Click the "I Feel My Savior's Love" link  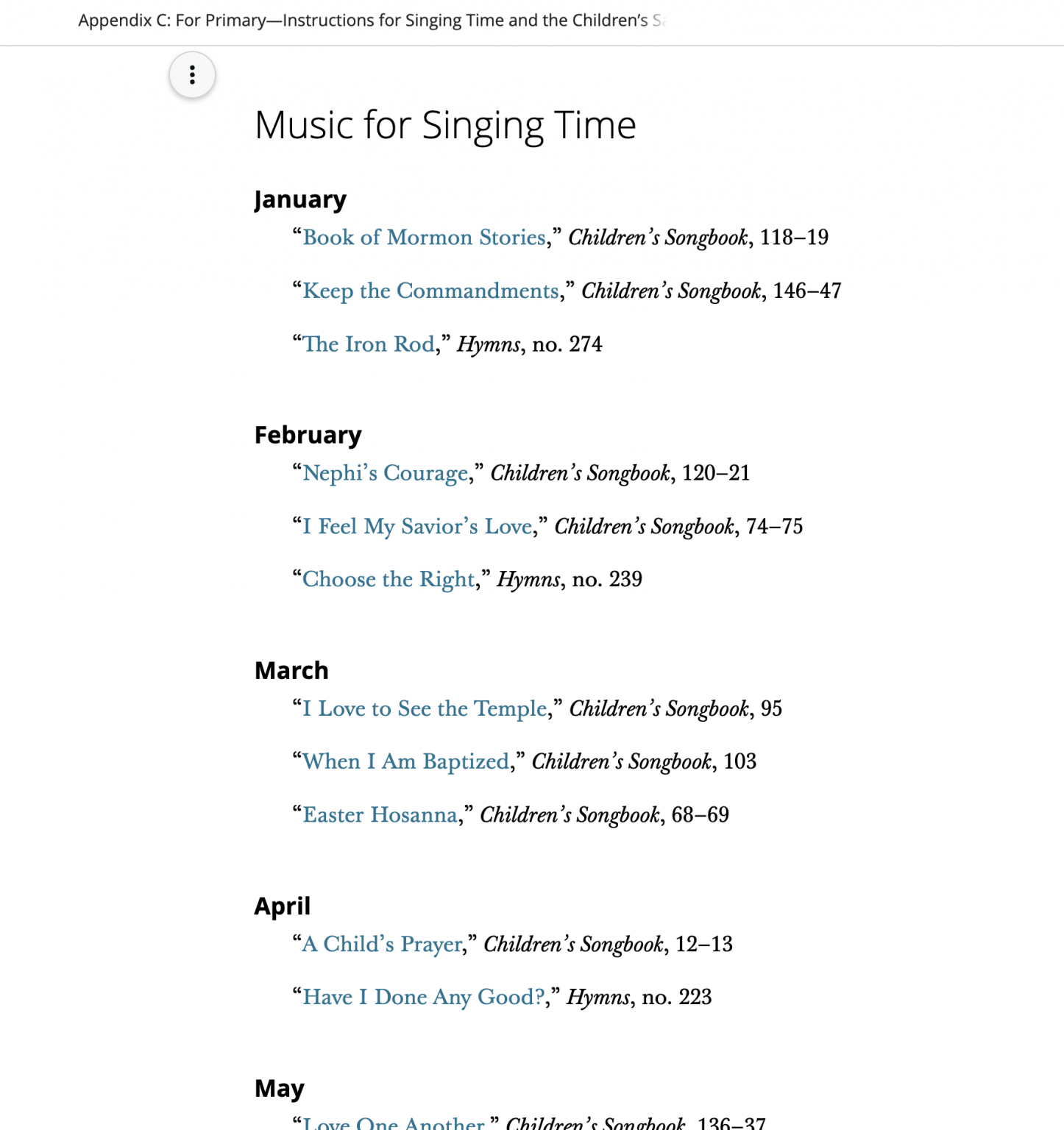tap(417, 526)
